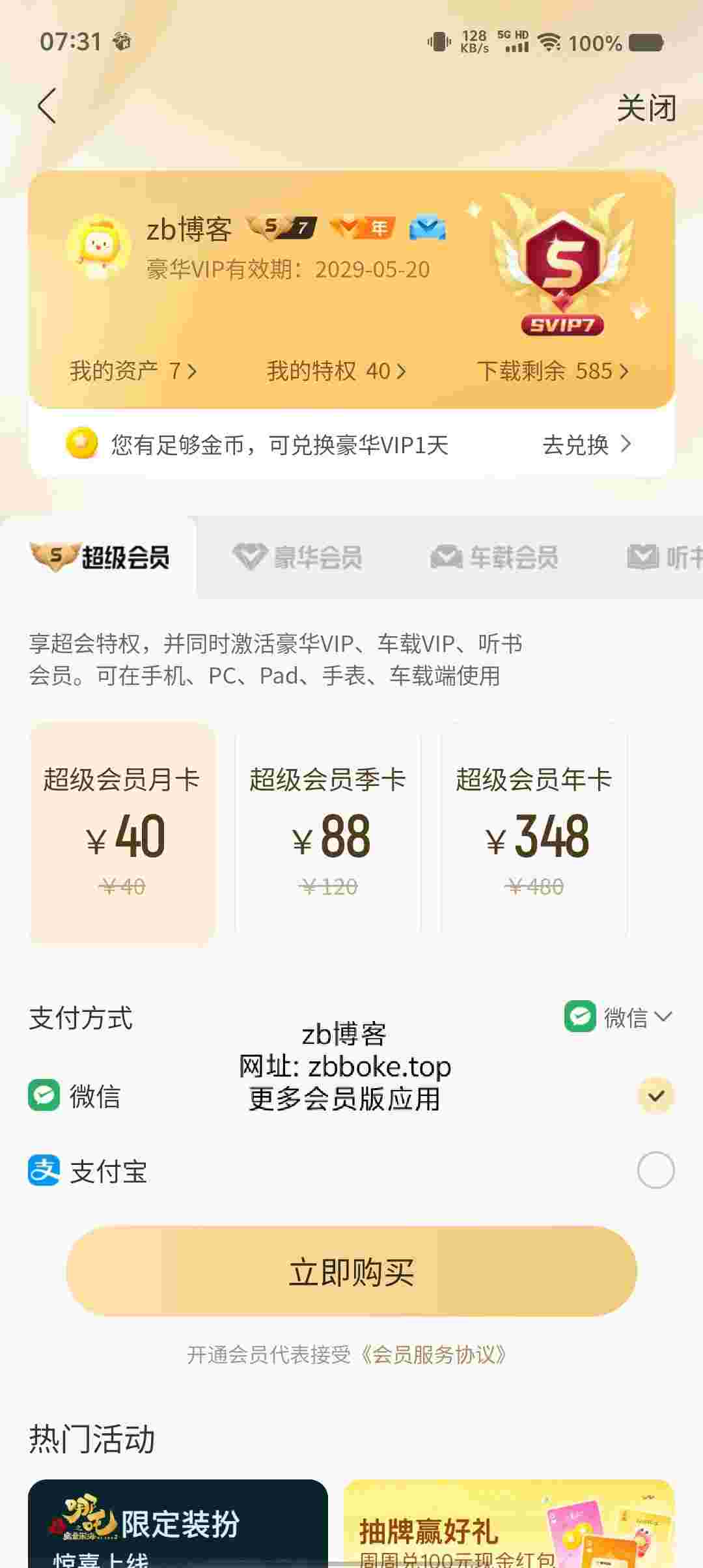The image size is (703, 1568).
Task: Tap 关闭 to close the page
Action: pyautogui.click(x=646, y=107)
